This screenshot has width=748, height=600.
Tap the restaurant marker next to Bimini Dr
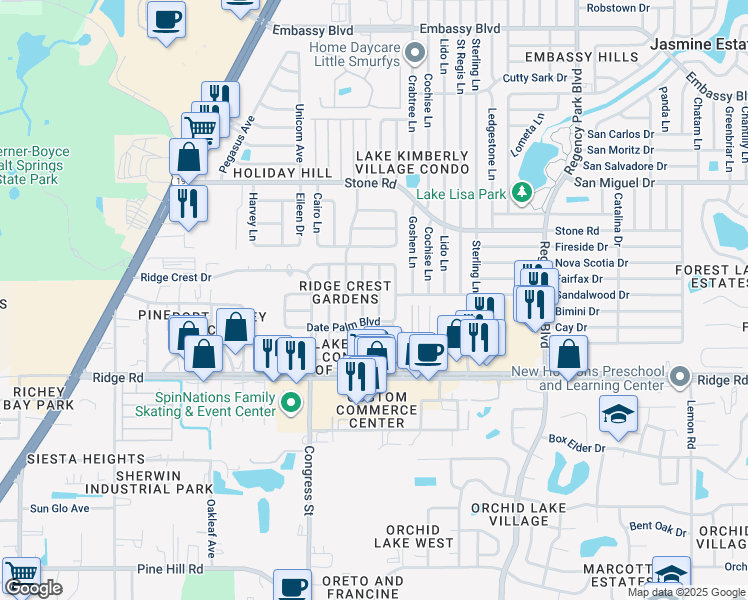point(534,309)
